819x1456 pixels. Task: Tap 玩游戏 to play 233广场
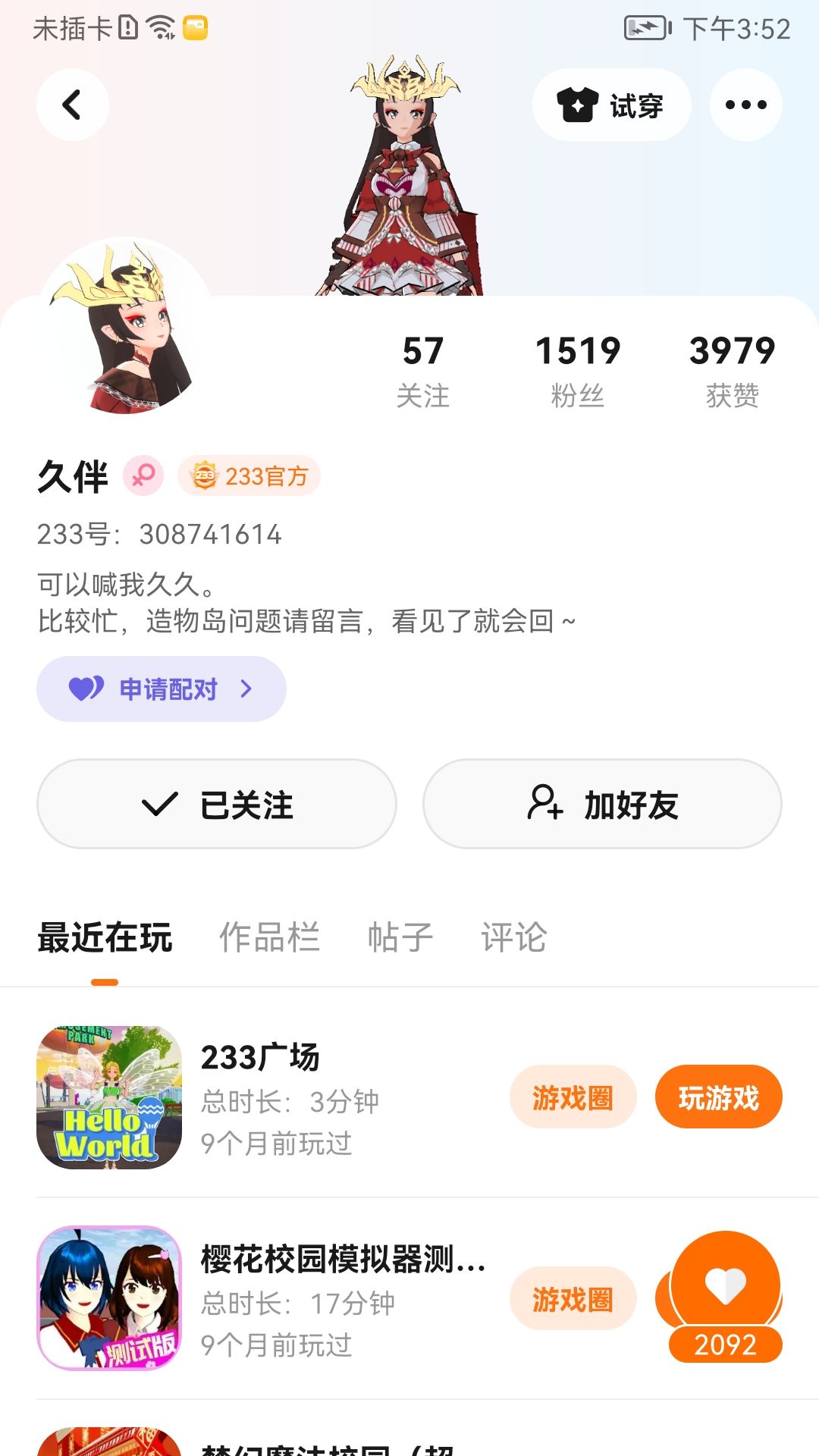(x=718, y=1097)
